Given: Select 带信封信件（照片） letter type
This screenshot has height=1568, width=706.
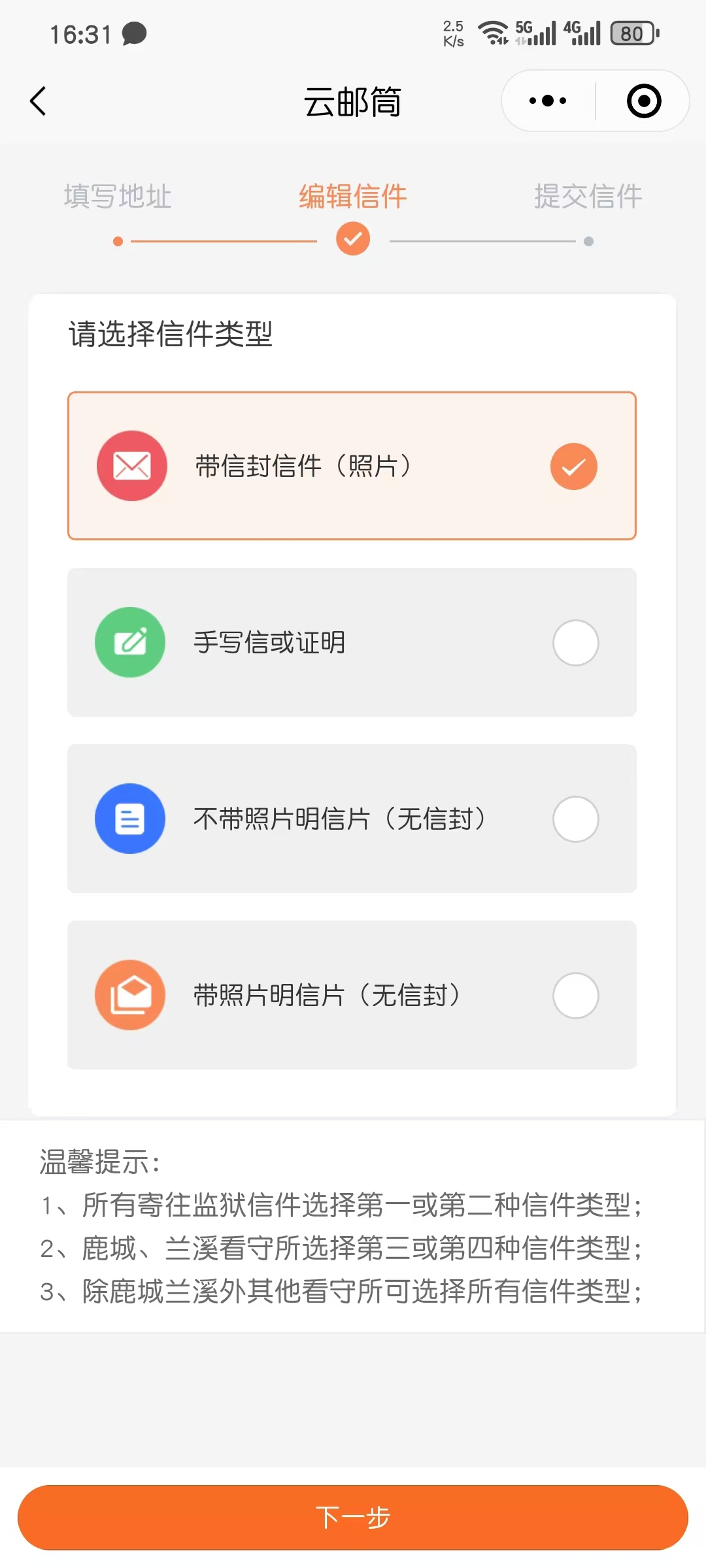Looking at the screenshot, I should [x=352, y=466].
